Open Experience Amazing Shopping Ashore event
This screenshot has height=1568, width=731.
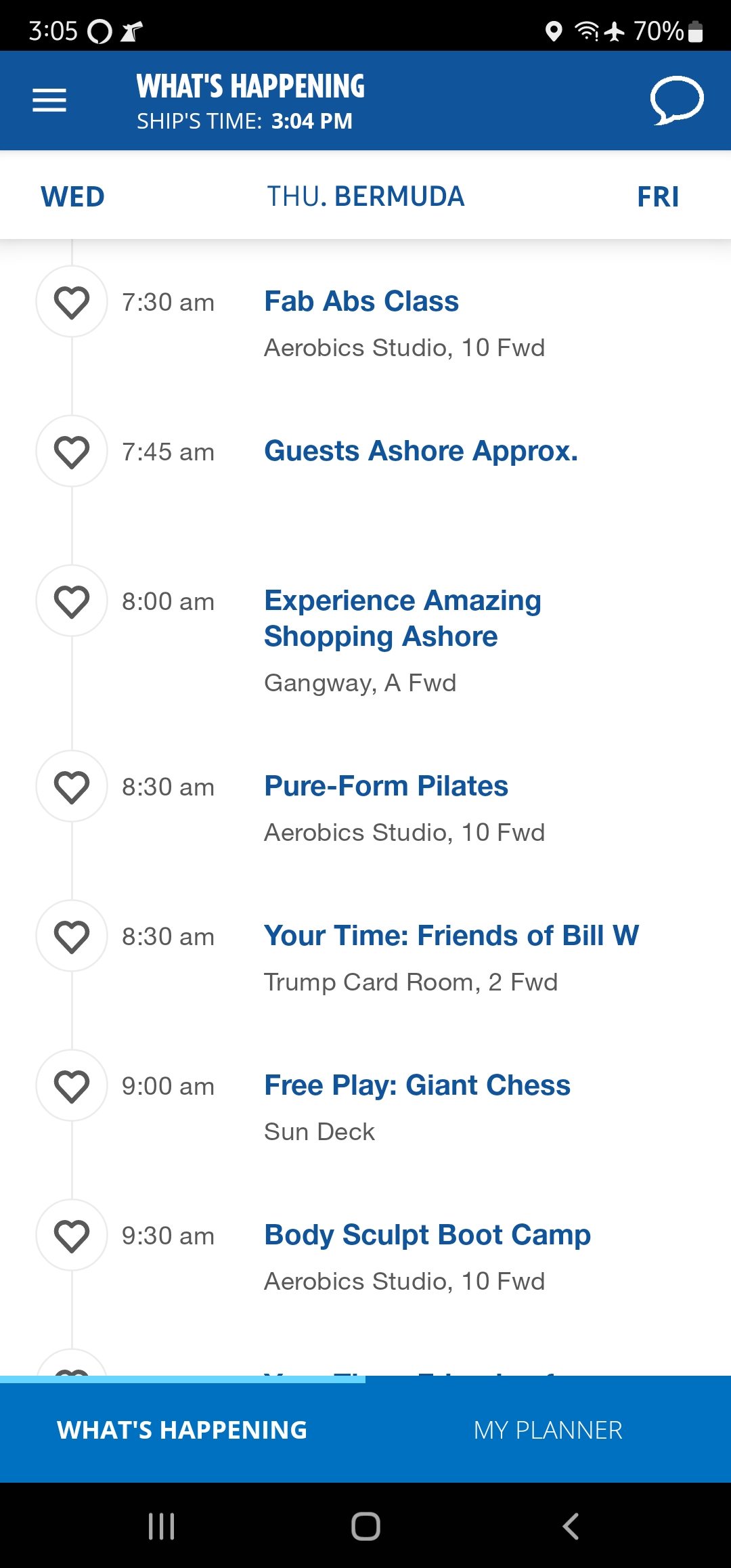tap(403, 618)
